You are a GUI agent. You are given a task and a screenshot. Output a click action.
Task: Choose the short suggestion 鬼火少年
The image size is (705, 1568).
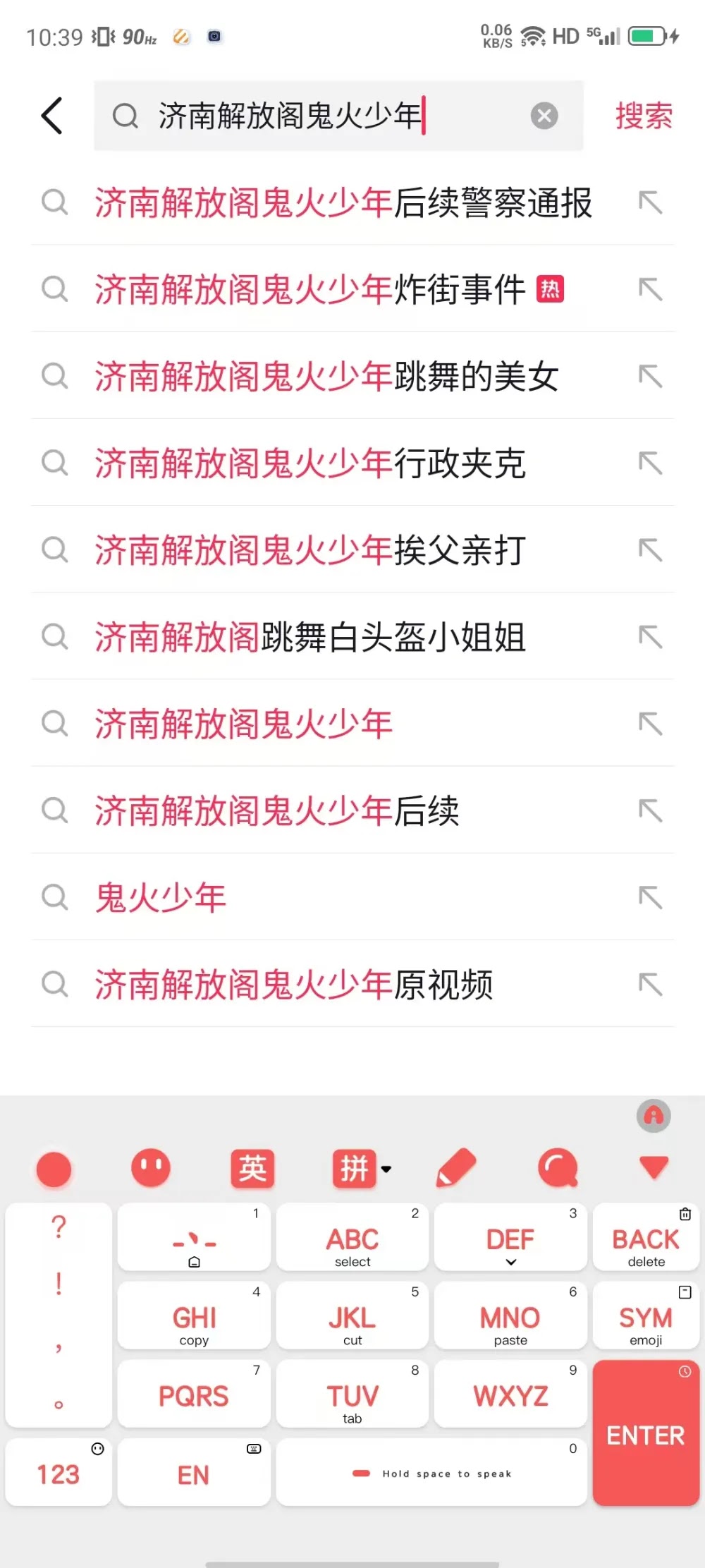[x=352, y=897]
